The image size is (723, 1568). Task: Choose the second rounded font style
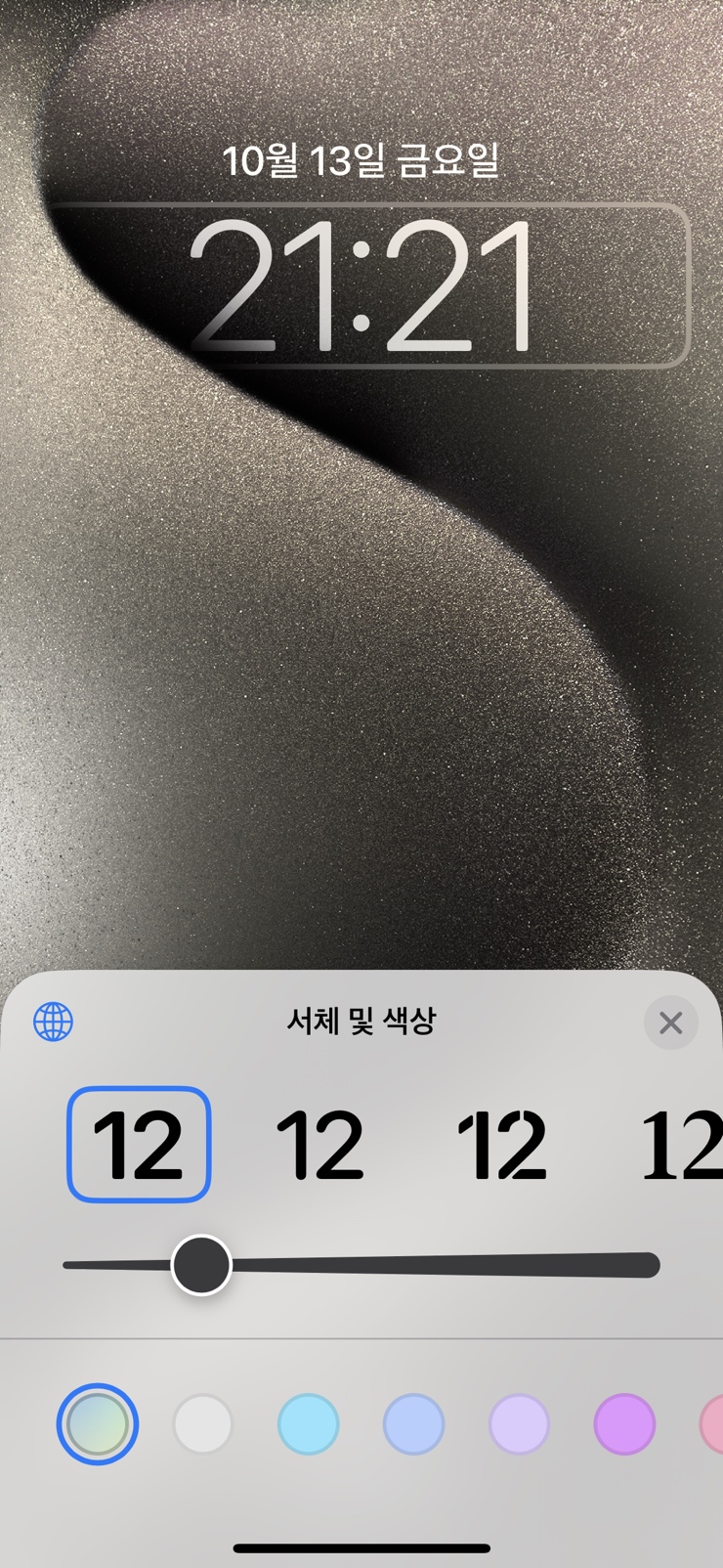320,1144
